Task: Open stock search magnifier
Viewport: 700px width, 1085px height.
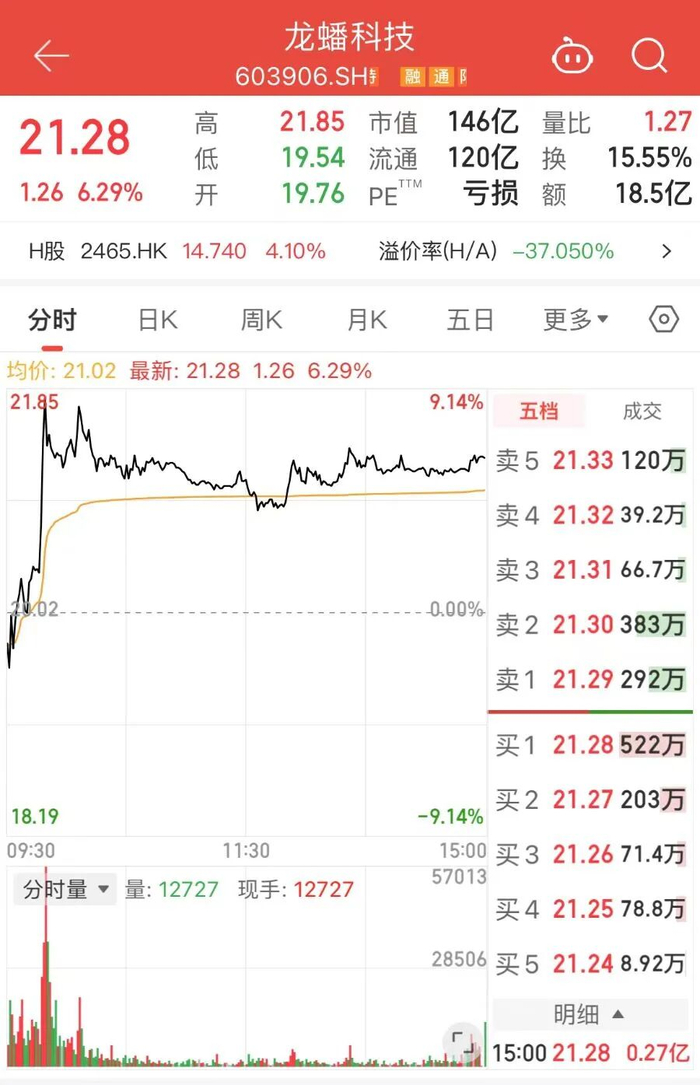Action: point(649,56)
